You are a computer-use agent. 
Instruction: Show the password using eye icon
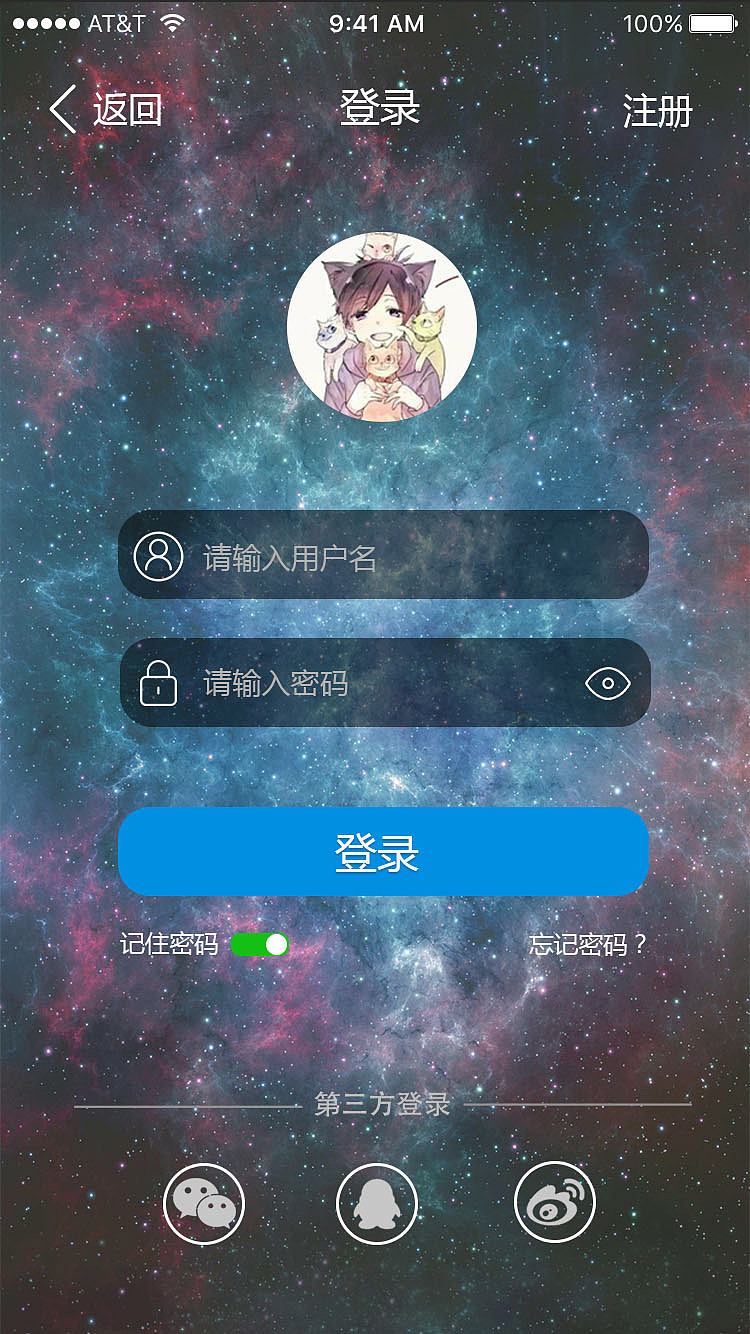point(607,684)
